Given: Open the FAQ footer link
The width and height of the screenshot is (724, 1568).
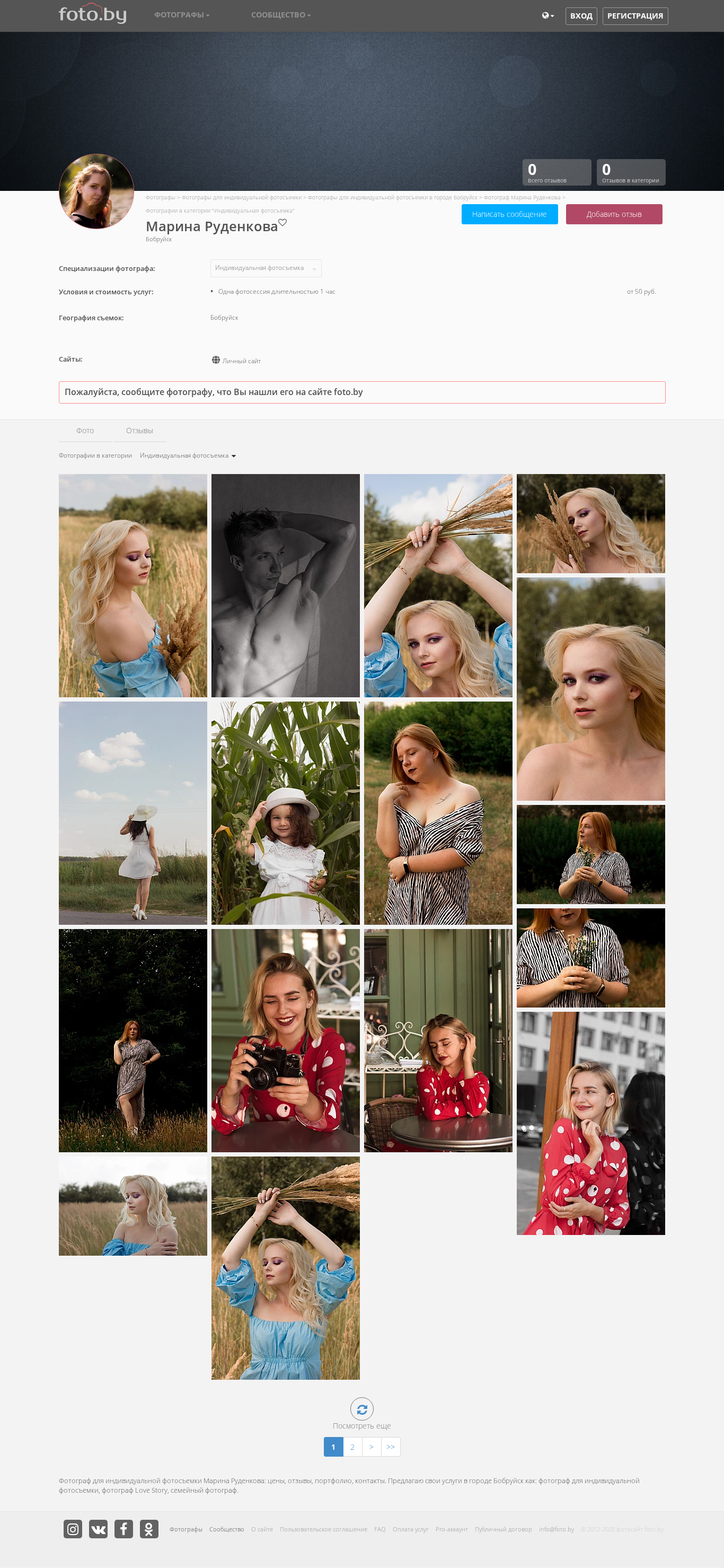Looking at the screenshot, I should point(379,1529).
